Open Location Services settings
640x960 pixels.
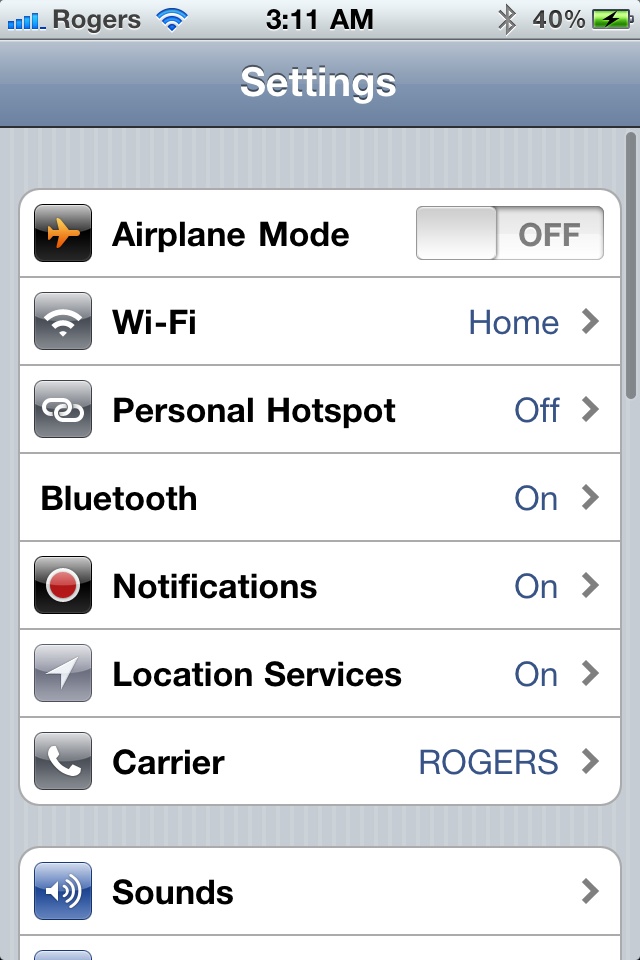pyautogui.click(x=320, y=674)
